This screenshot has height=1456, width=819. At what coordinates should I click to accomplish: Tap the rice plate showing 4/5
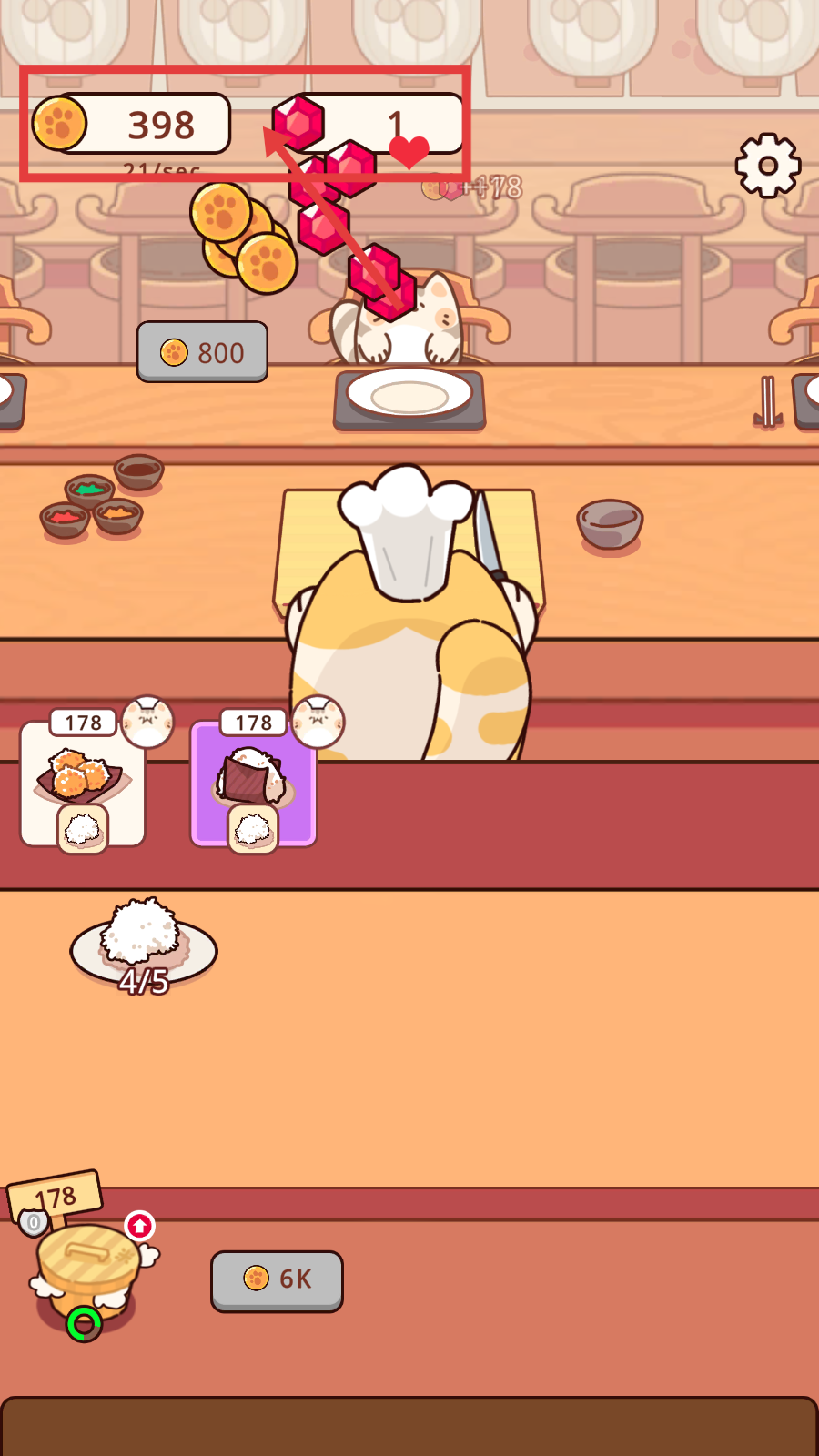tap(143, 946)
